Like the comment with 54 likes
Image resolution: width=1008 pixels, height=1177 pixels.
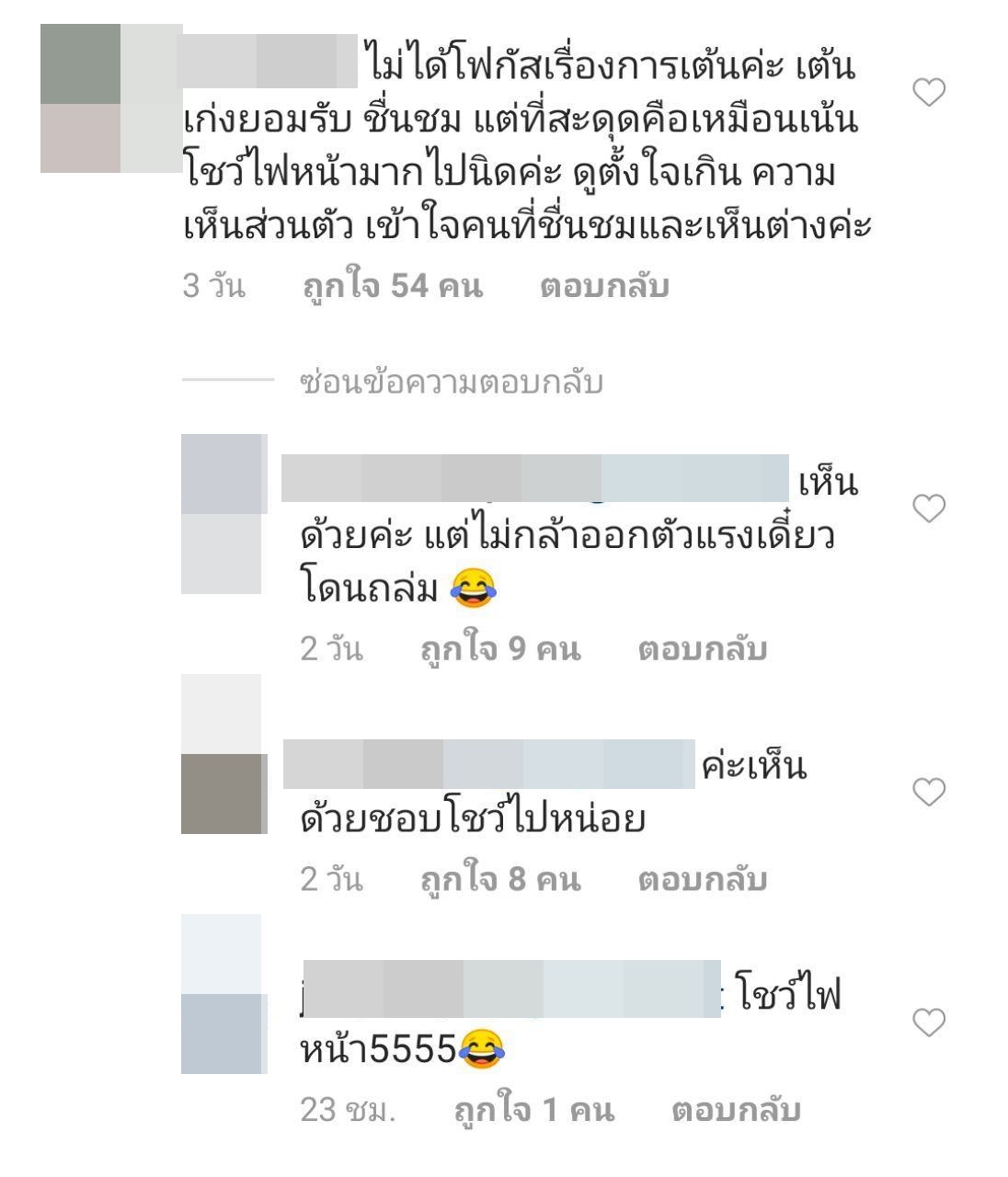click(x=928, y=92)
